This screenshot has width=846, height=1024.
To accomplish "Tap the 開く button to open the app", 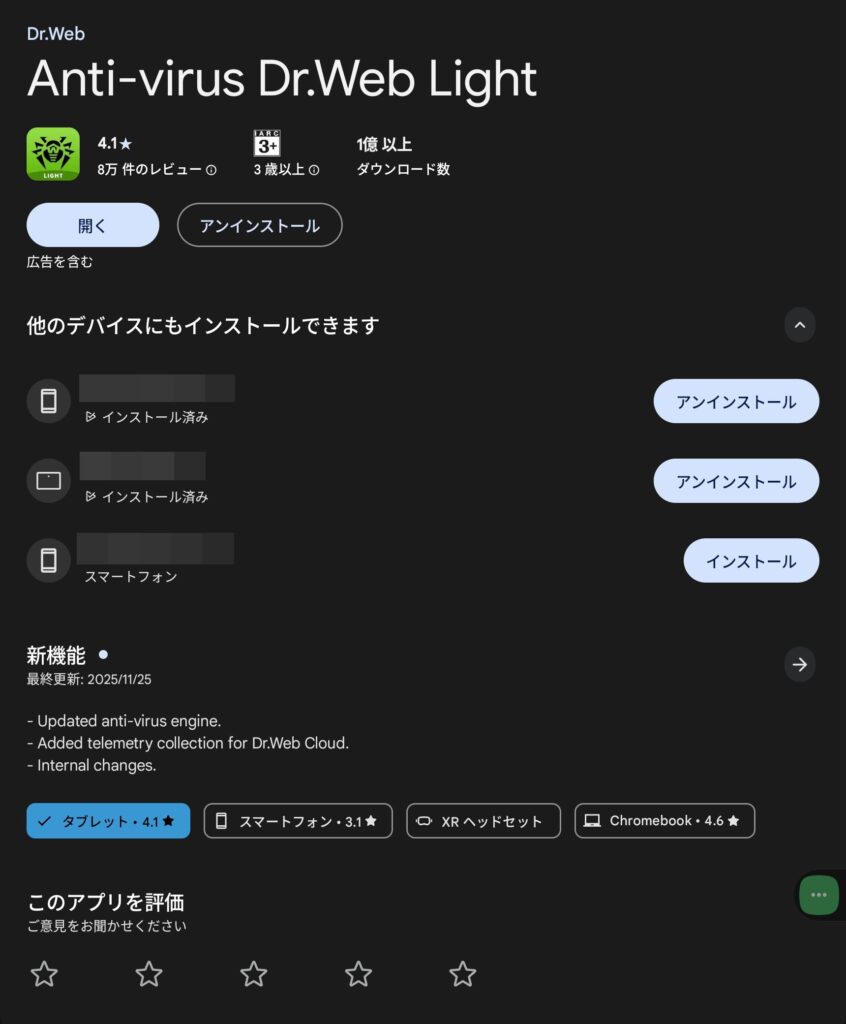I will tap(92, 225).
